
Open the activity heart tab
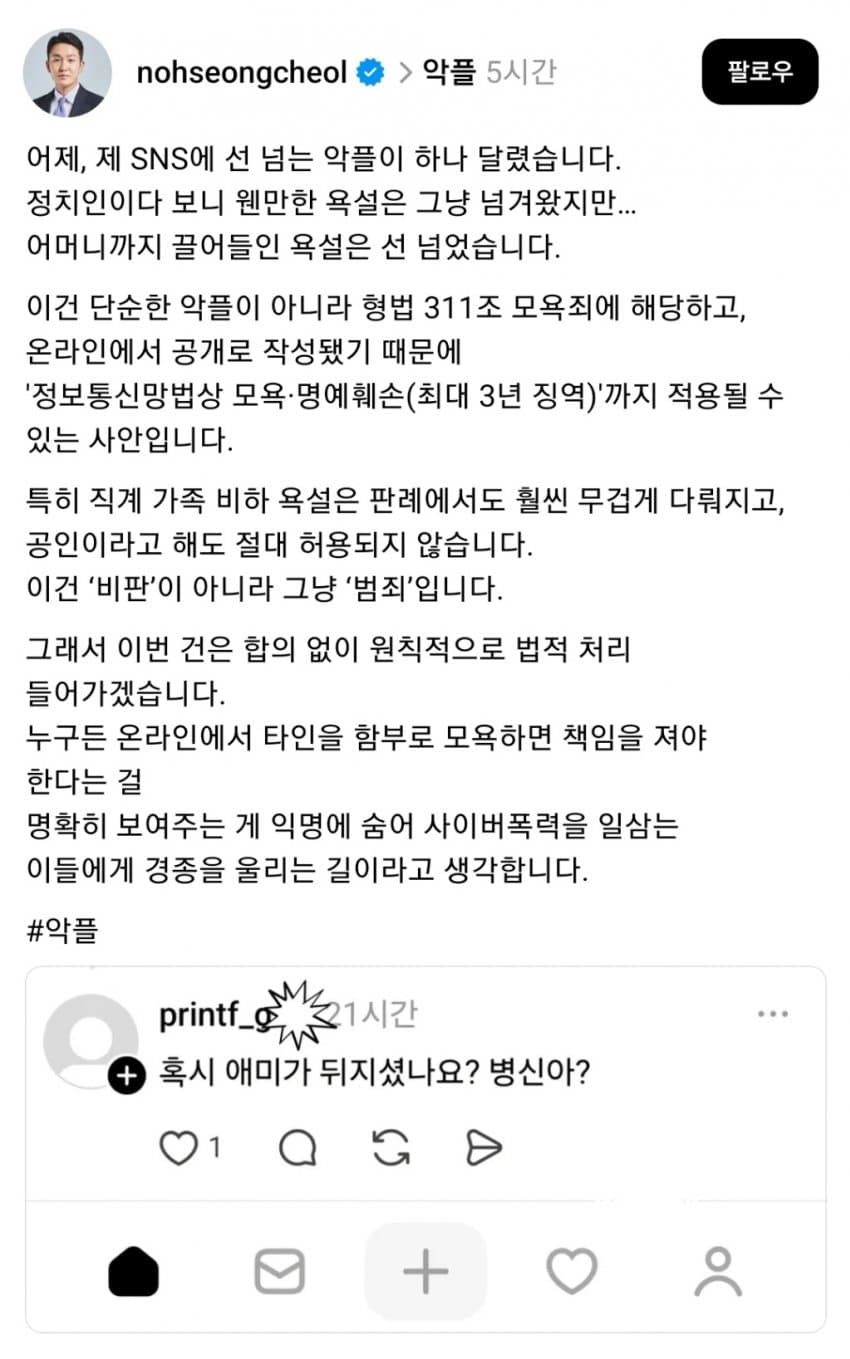(572, 1272)
